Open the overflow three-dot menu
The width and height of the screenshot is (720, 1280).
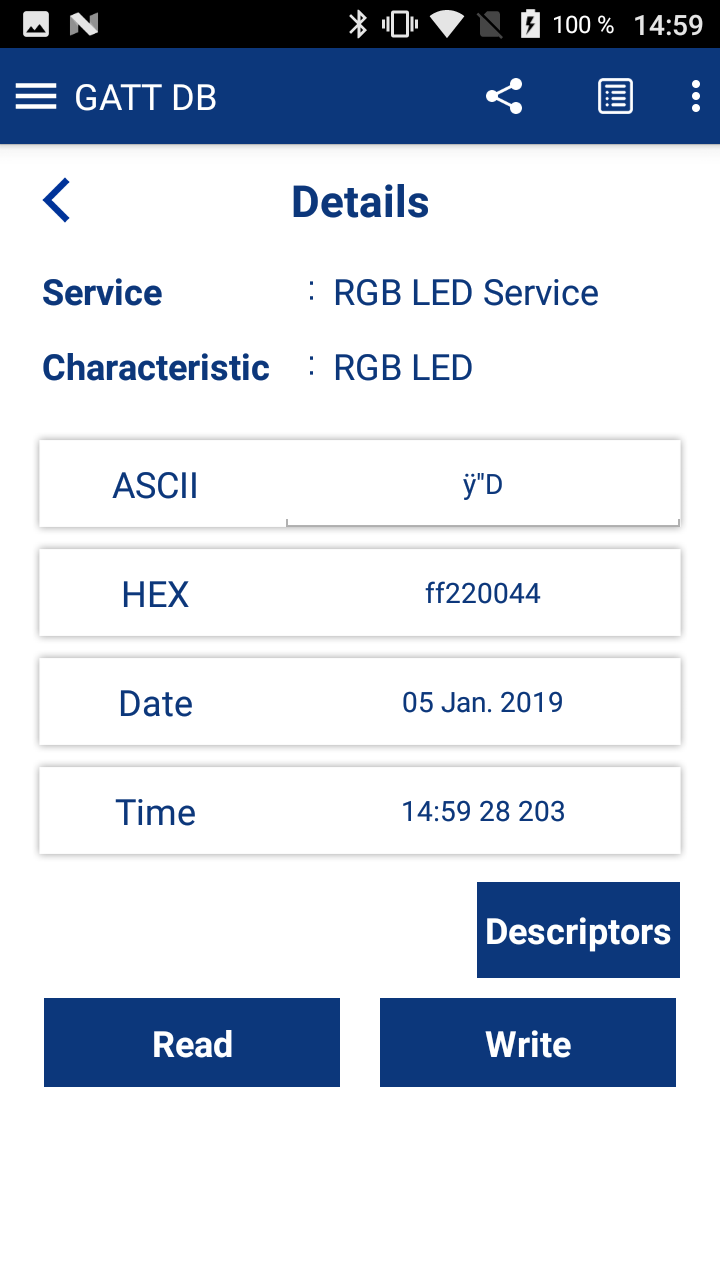pos(695,96)
